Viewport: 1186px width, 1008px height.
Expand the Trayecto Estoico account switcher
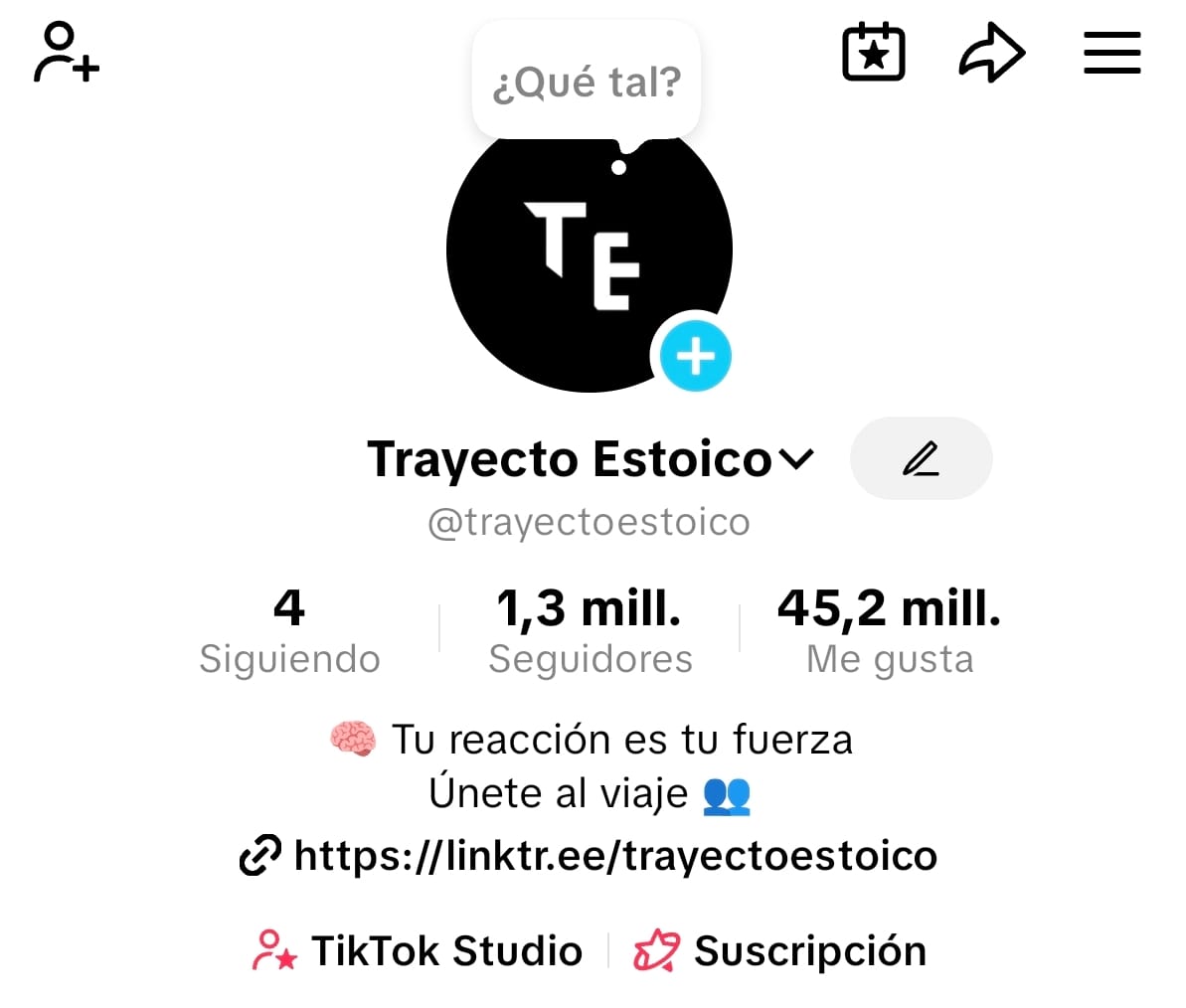(x=796, y=458)
